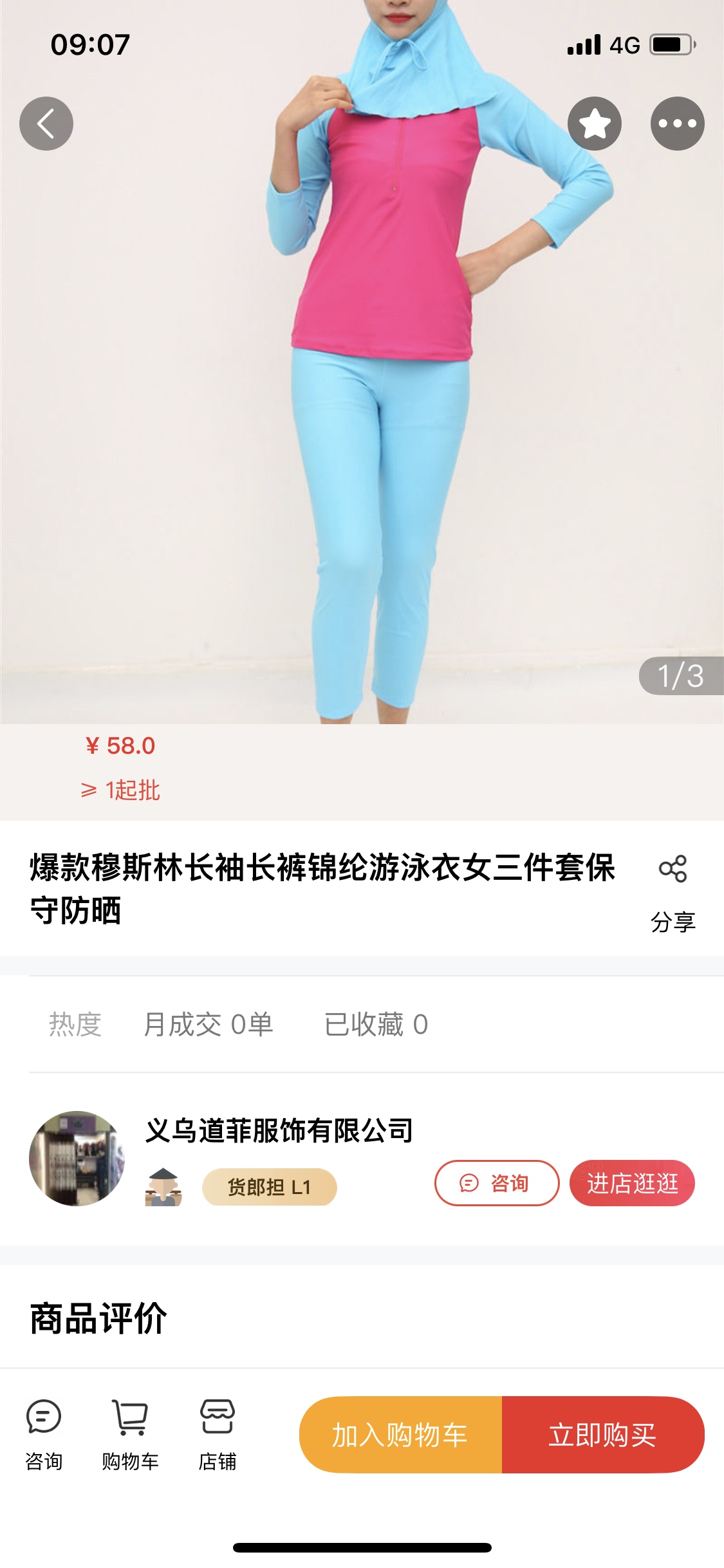Open the 购物车 shopping cart
The image size is (724, 1568).
131,1435
